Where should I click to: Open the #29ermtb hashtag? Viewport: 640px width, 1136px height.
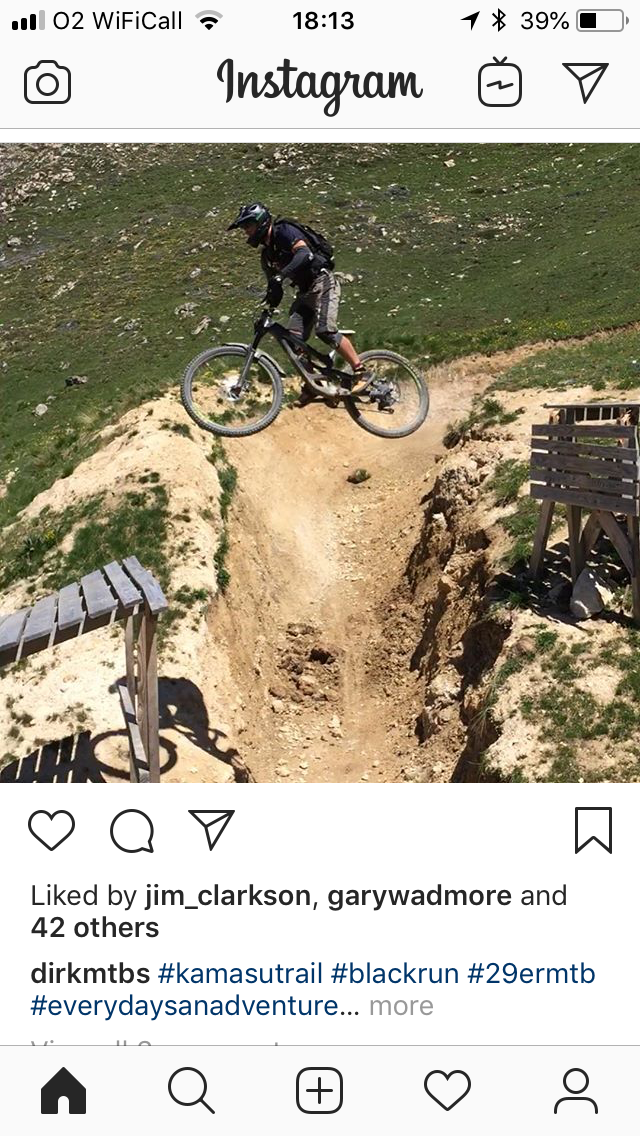pos(532,973)
